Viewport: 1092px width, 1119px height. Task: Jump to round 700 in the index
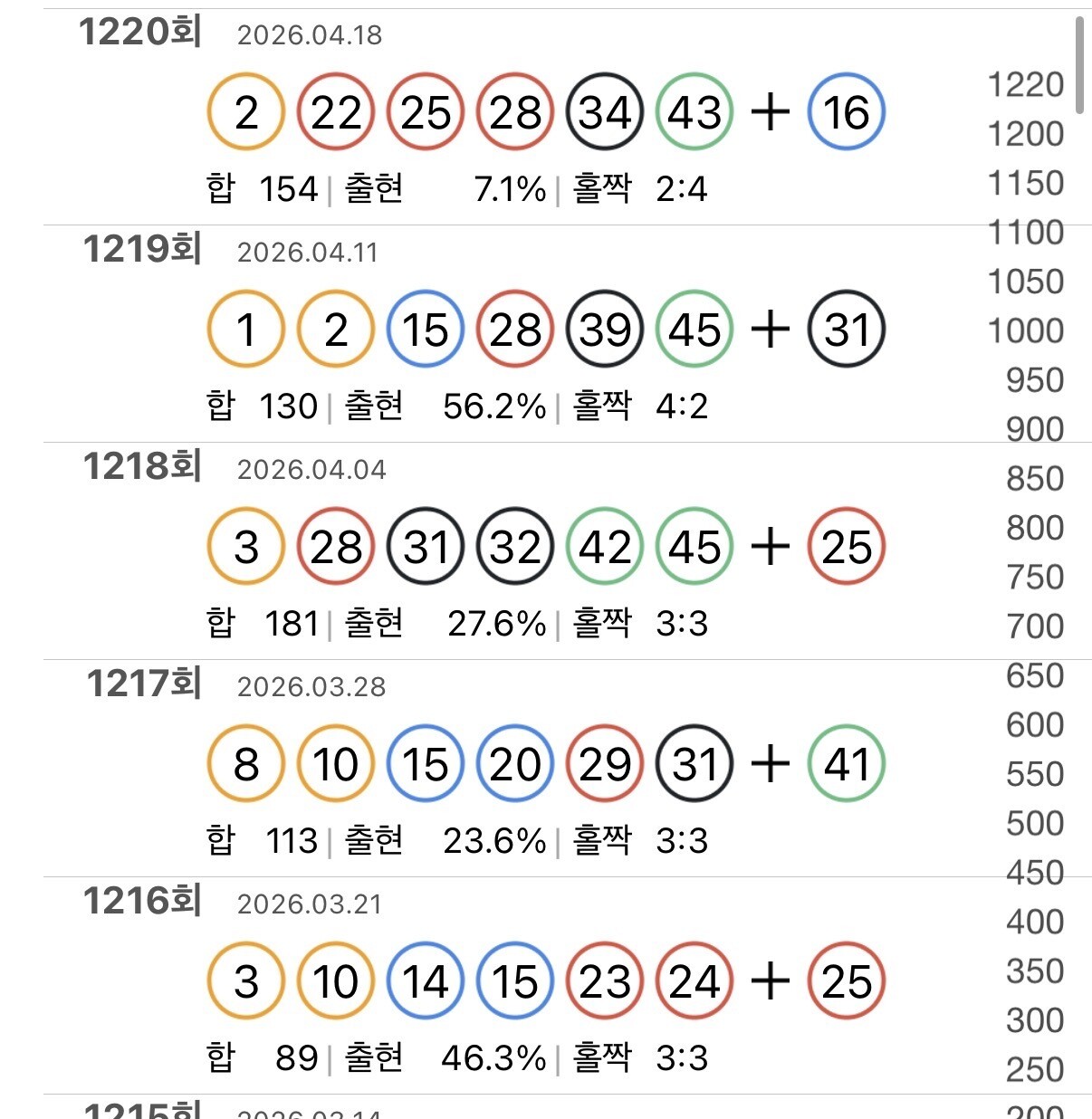(x=1034, y=626)
